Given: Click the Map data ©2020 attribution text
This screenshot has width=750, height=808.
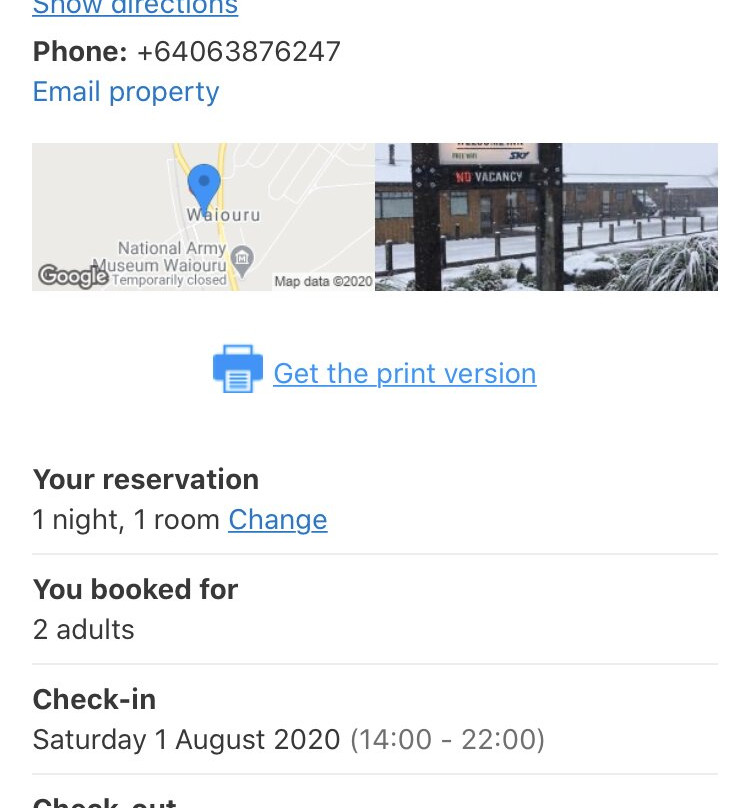Looking at the screenshot, I should 323,281.
